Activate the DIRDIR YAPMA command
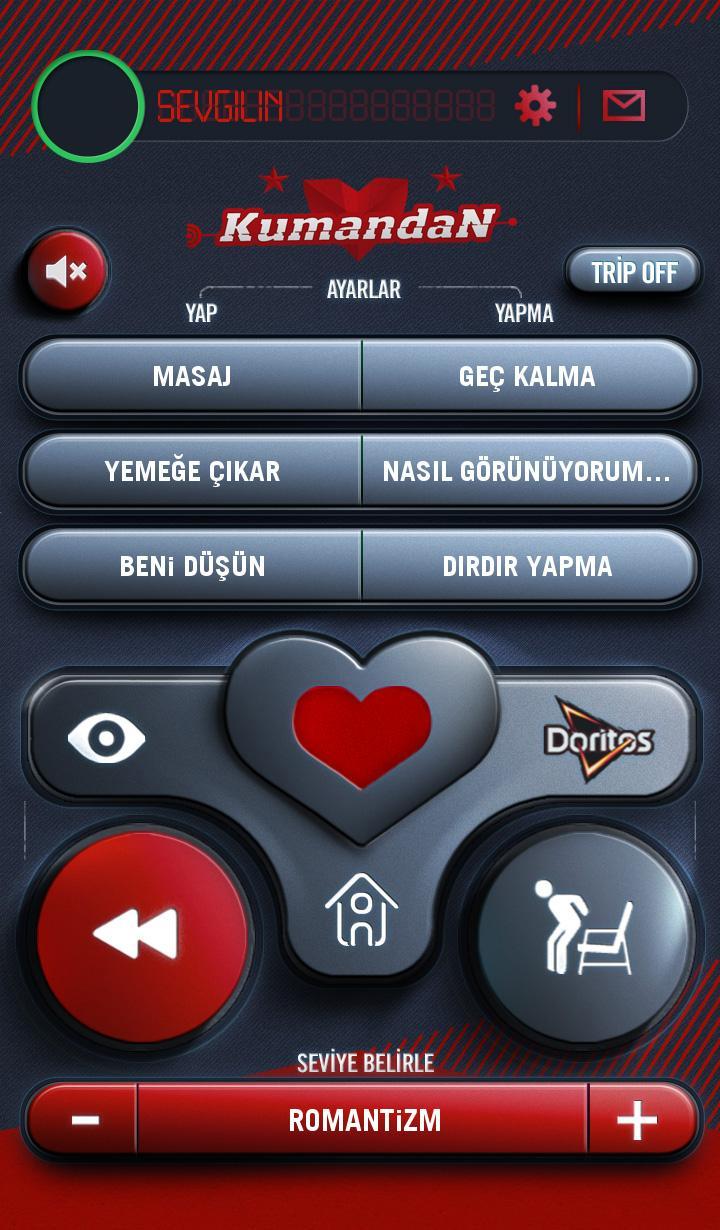This screenshot has height=1230, width=720. coord(530,566)
